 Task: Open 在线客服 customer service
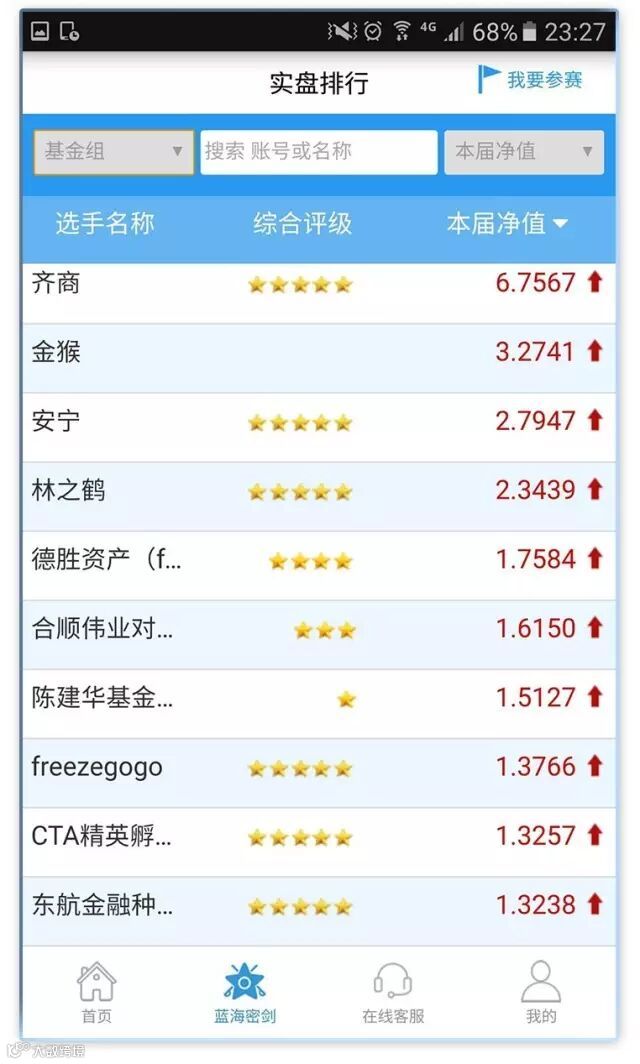click(392, 993)
